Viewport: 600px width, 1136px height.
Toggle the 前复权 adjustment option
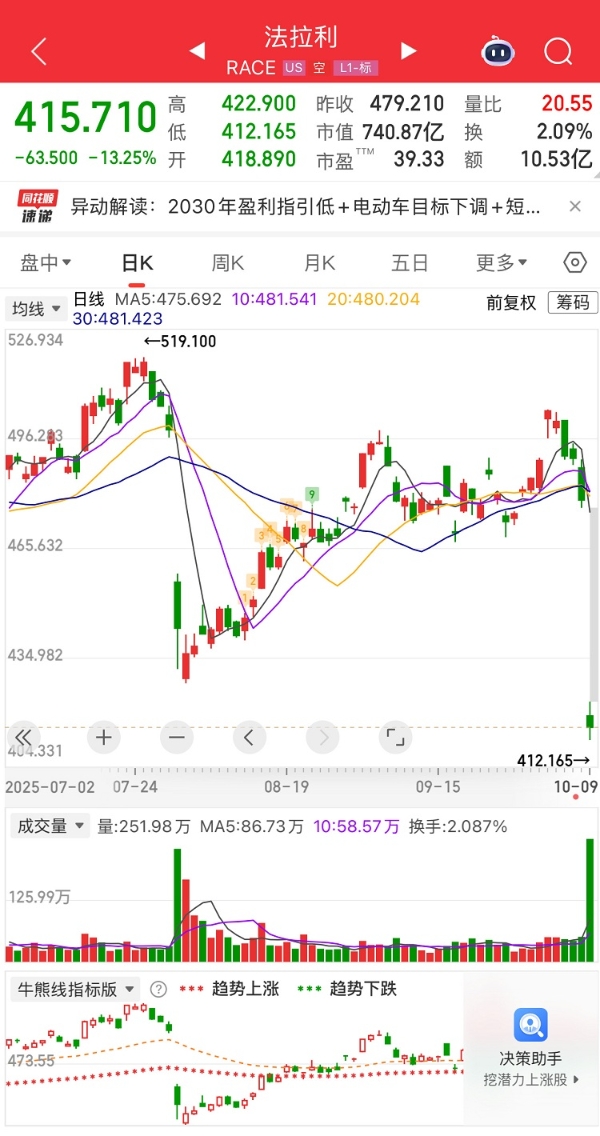[x=512, y=303]
